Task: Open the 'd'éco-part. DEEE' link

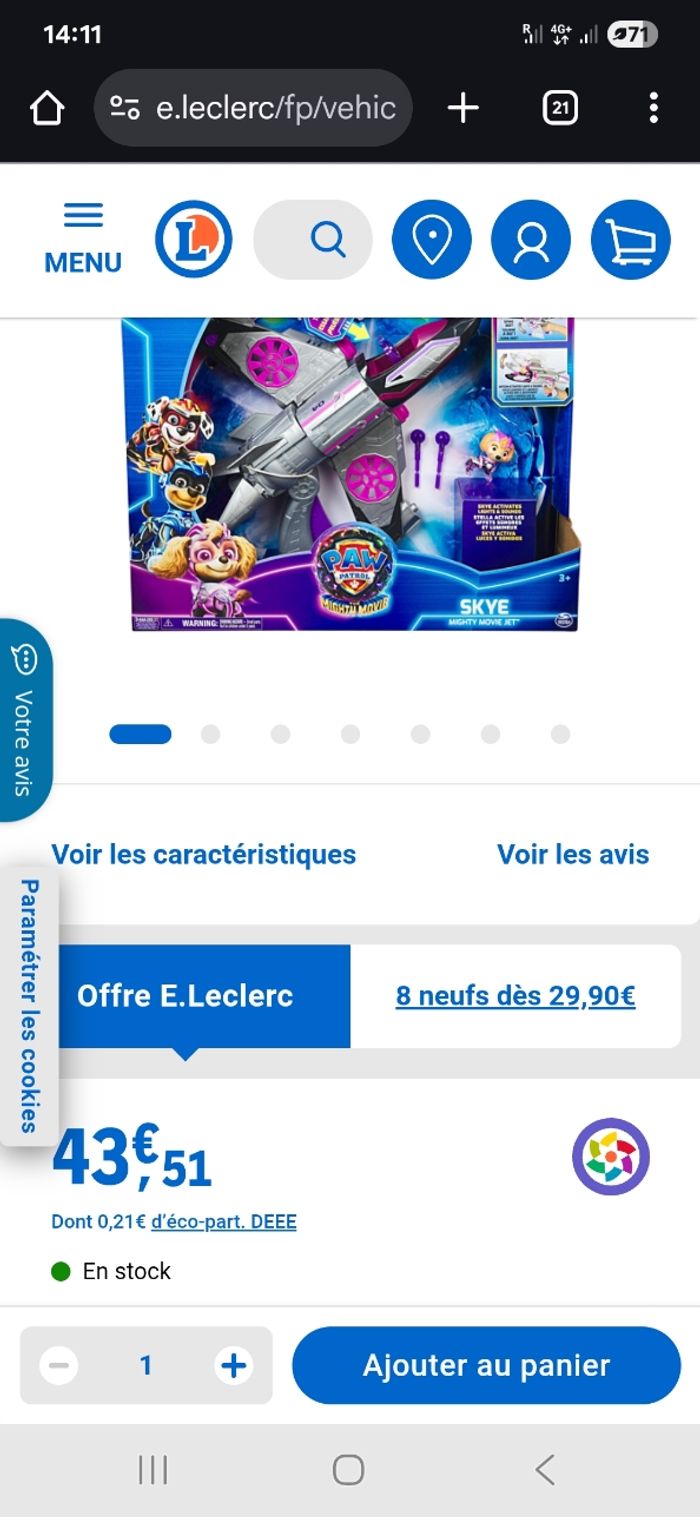Action: tap(223, 1221)
